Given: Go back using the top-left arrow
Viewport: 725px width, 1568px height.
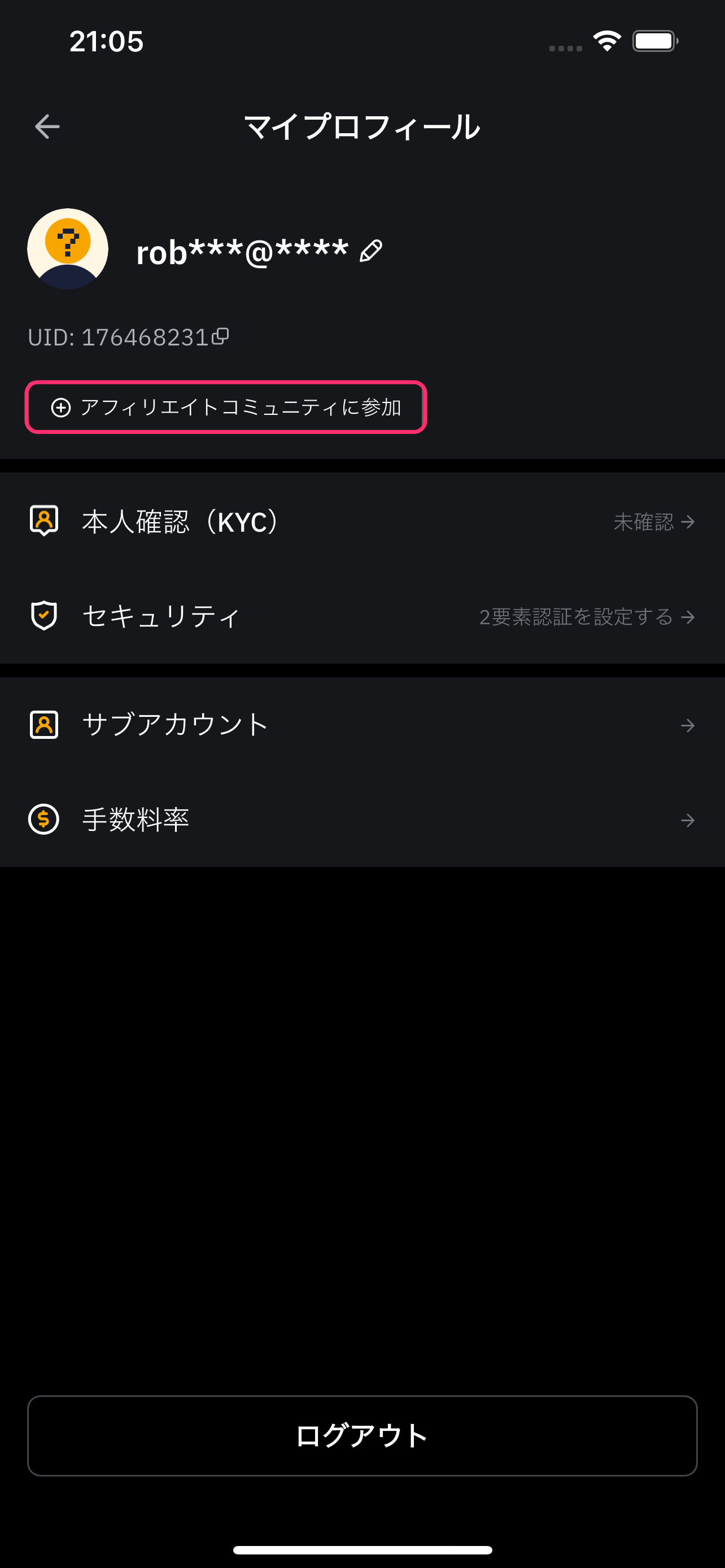Looking at the screenshot, I should pyautogui.click(x=47, y=126).
